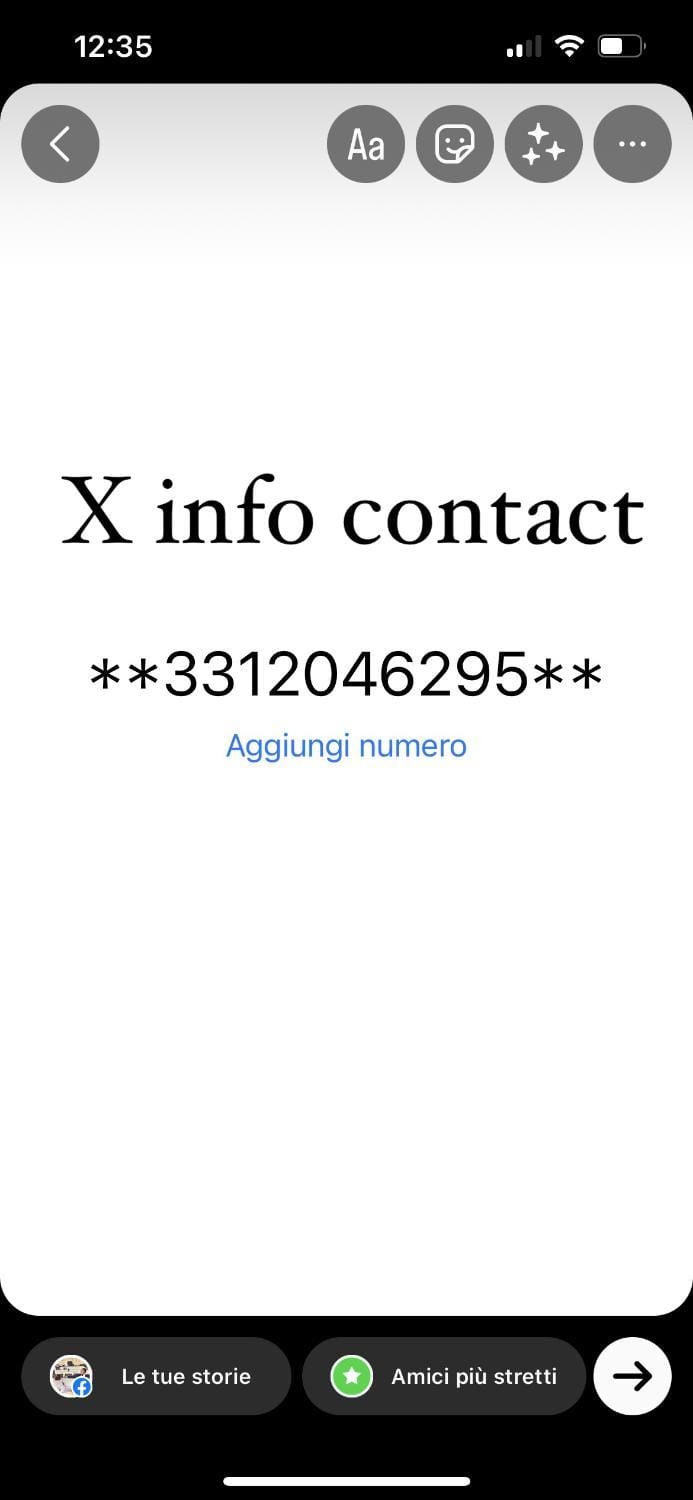Share to Amici più stretti
Screen dimensions: 693x1500
(444, 1376)
